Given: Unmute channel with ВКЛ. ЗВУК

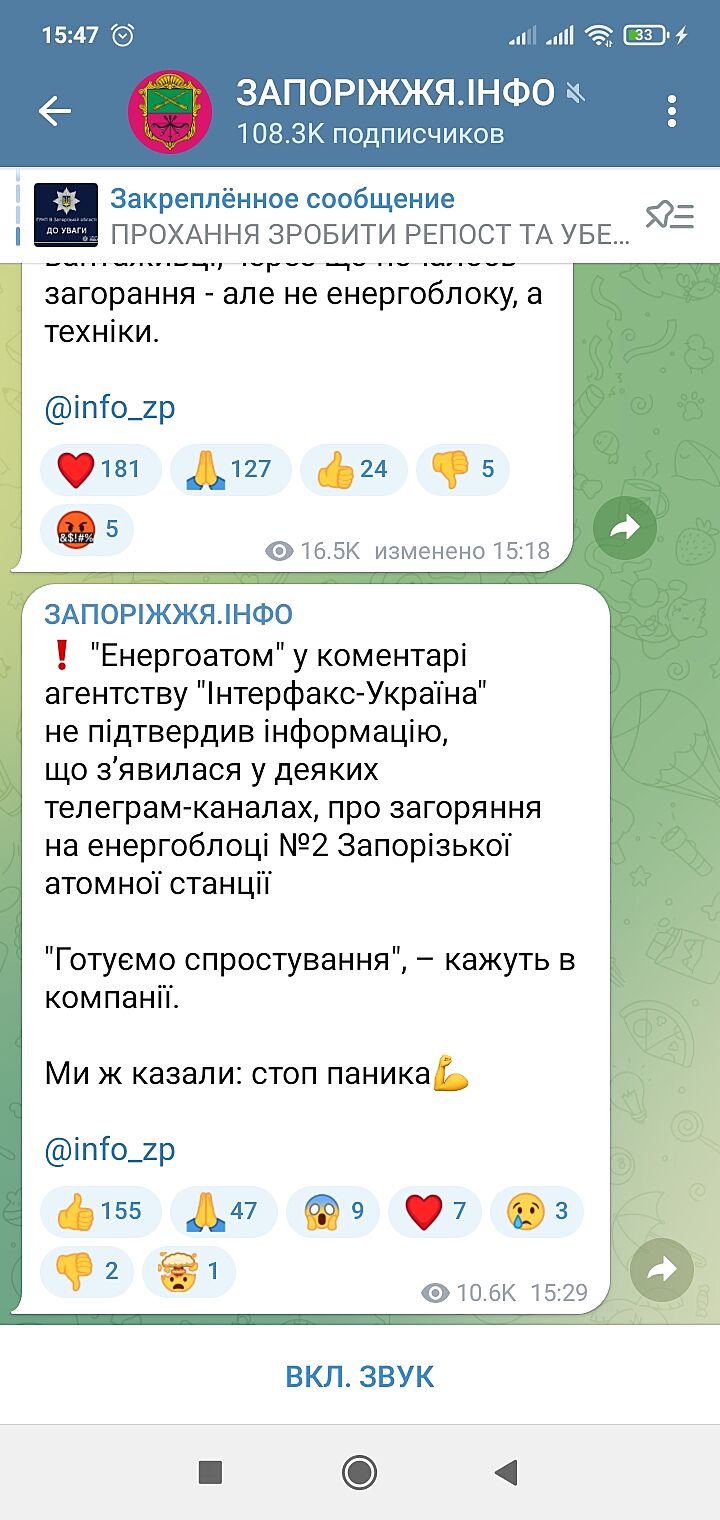Looking at the screenshot, I should coord(360,1376).
